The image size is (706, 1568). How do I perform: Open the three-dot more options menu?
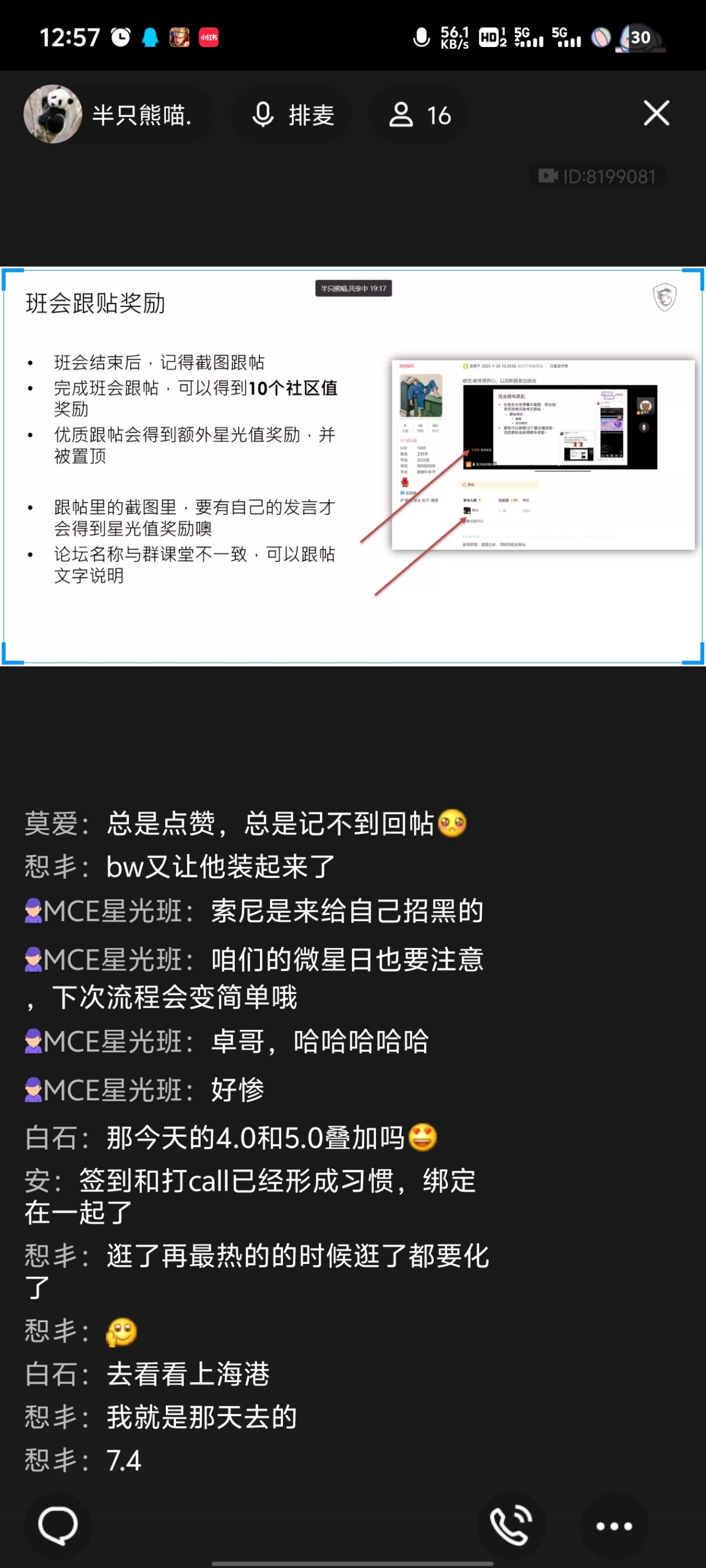coord(614,1526)
